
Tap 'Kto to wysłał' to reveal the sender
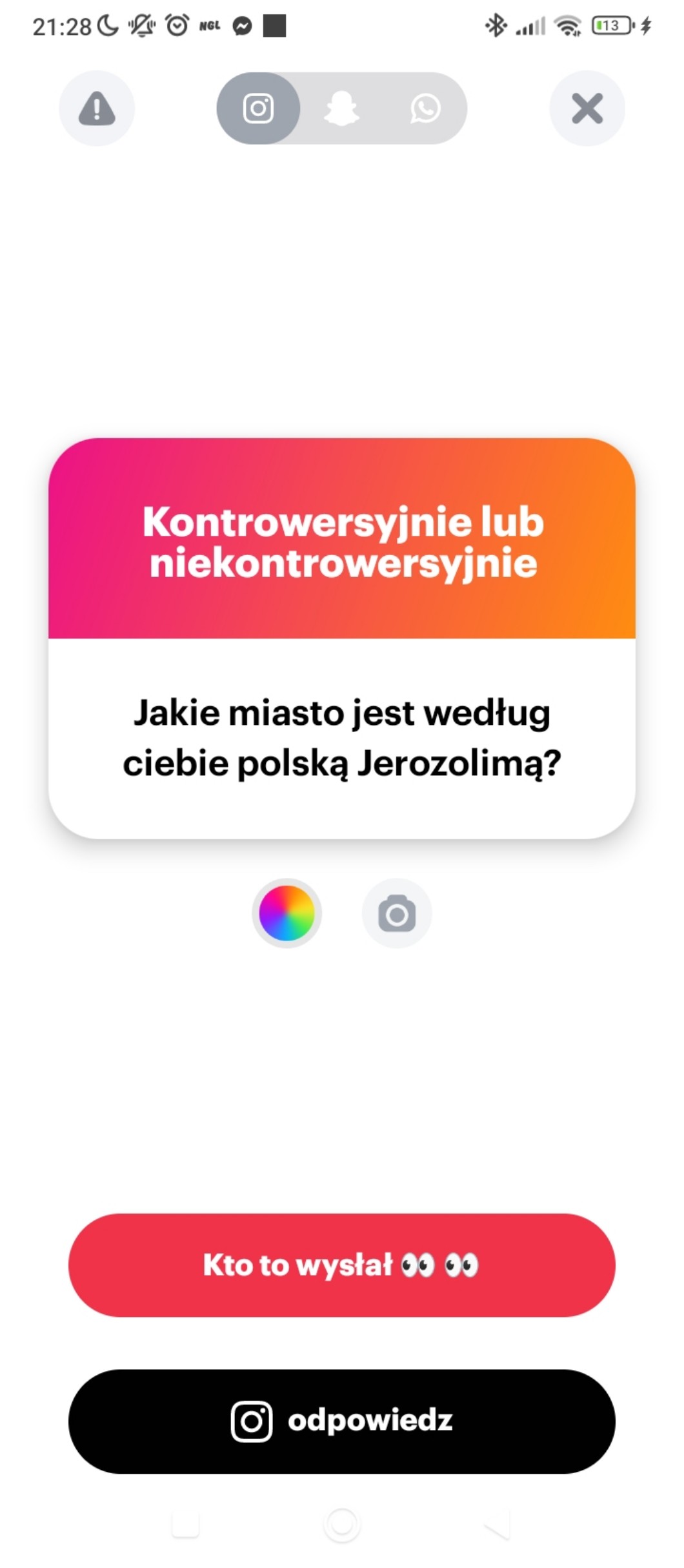click(x=341, y=1265)
